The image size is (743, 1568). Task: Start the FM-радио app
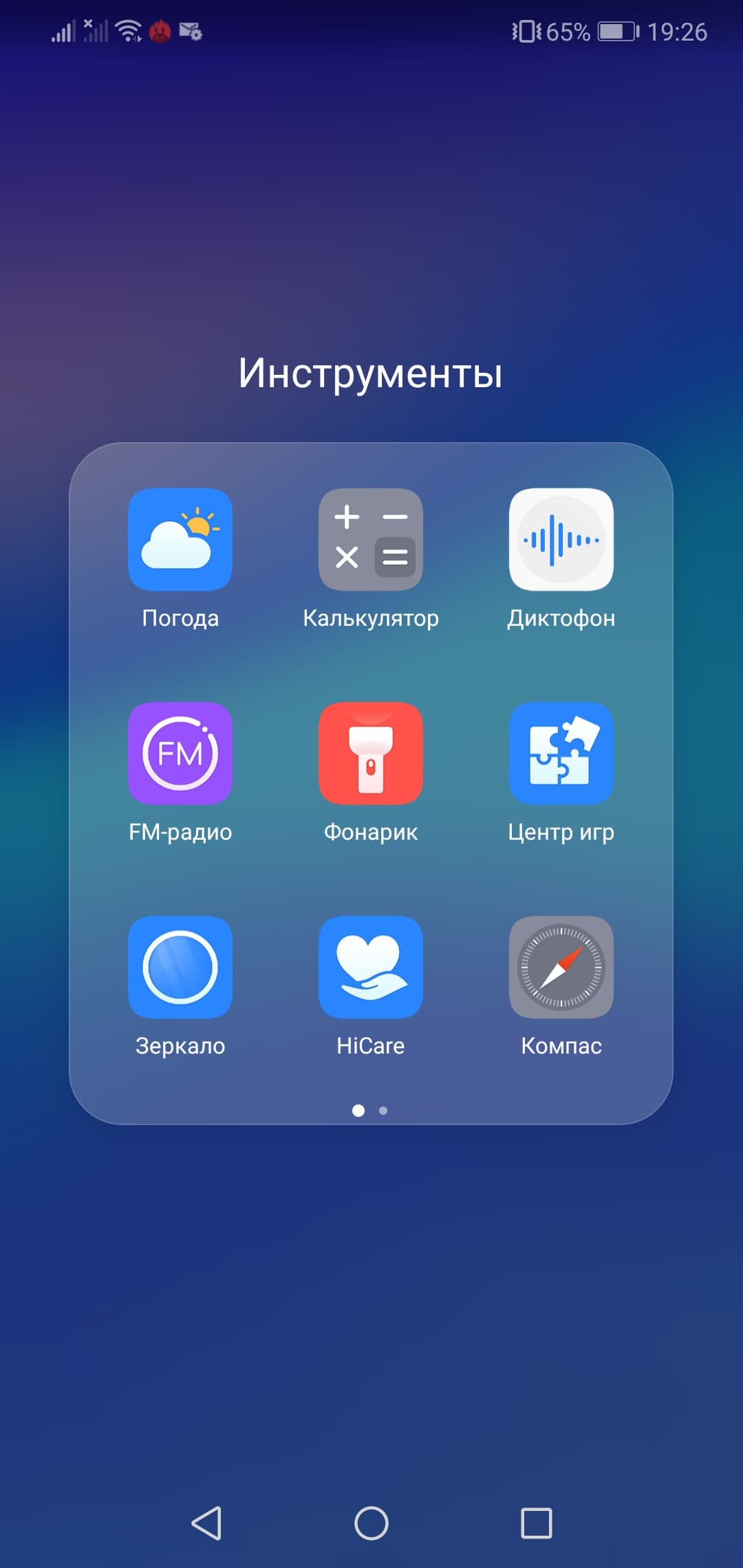point(180,754)
